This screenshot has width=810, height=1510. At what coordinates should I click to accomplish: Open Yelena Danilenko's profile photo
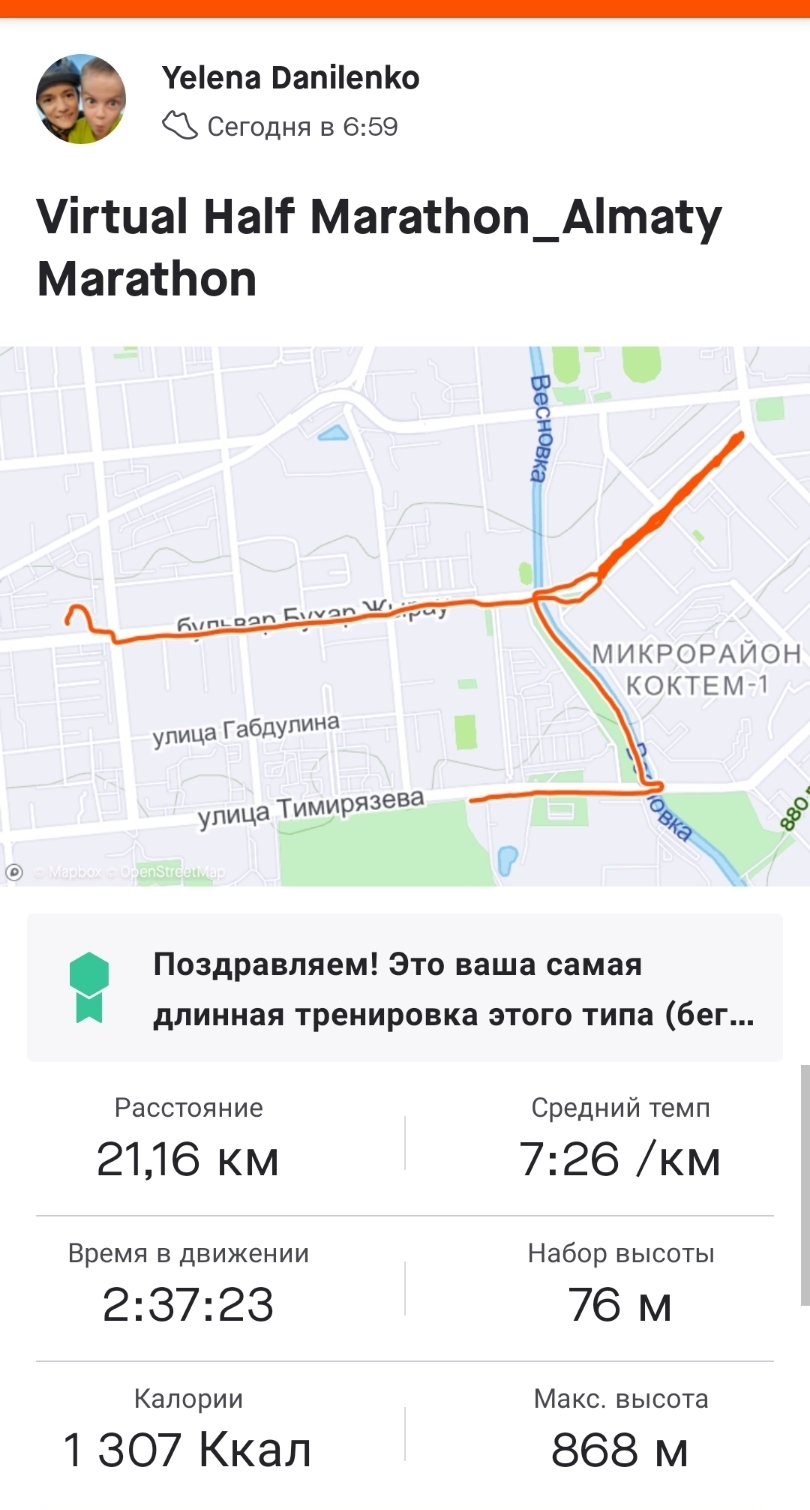click(x=81, y=100)
